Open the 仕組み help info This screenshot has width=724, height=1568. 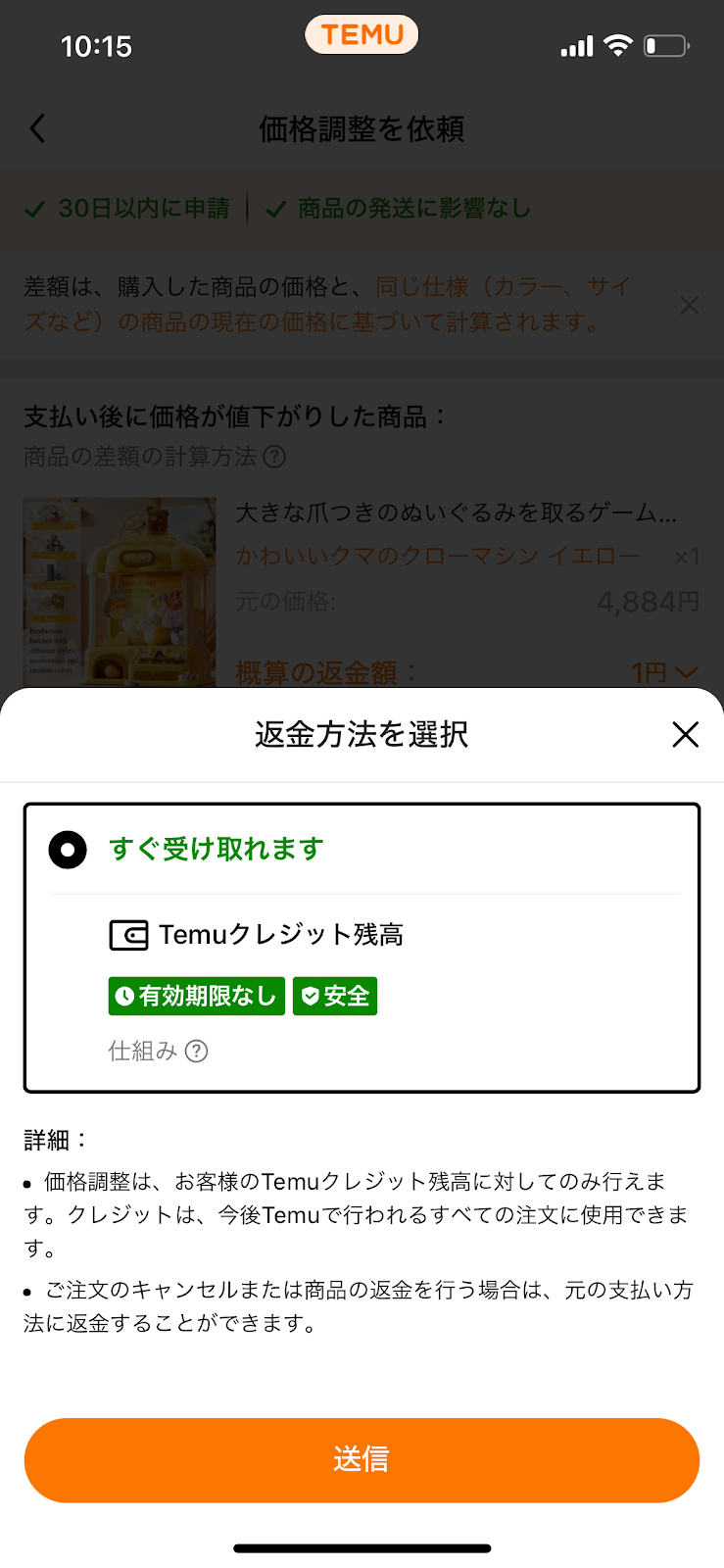click(x=159, y=1051)
